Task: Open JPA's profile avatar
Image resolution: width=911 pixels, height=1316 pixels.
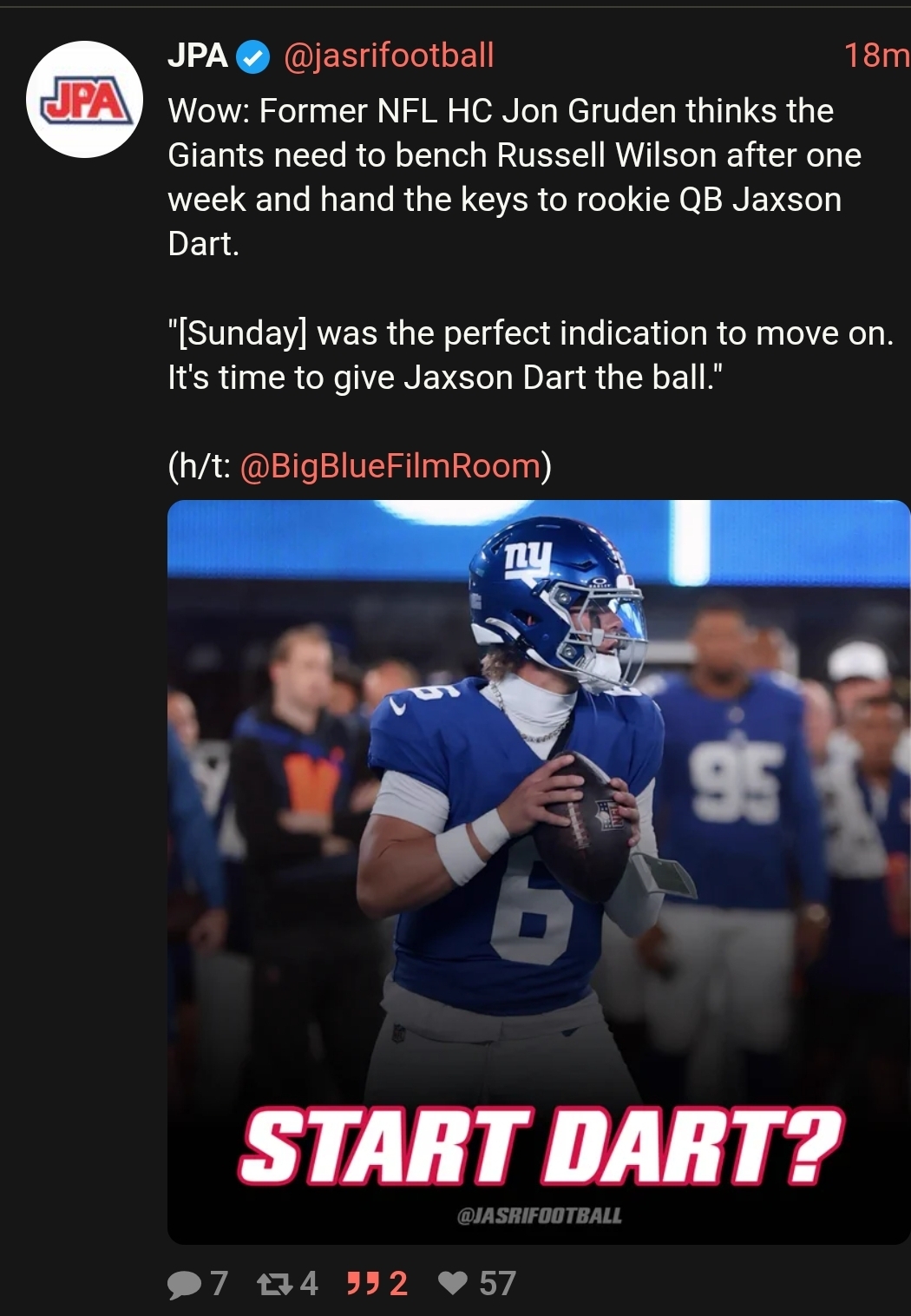Action: (84, 100)
